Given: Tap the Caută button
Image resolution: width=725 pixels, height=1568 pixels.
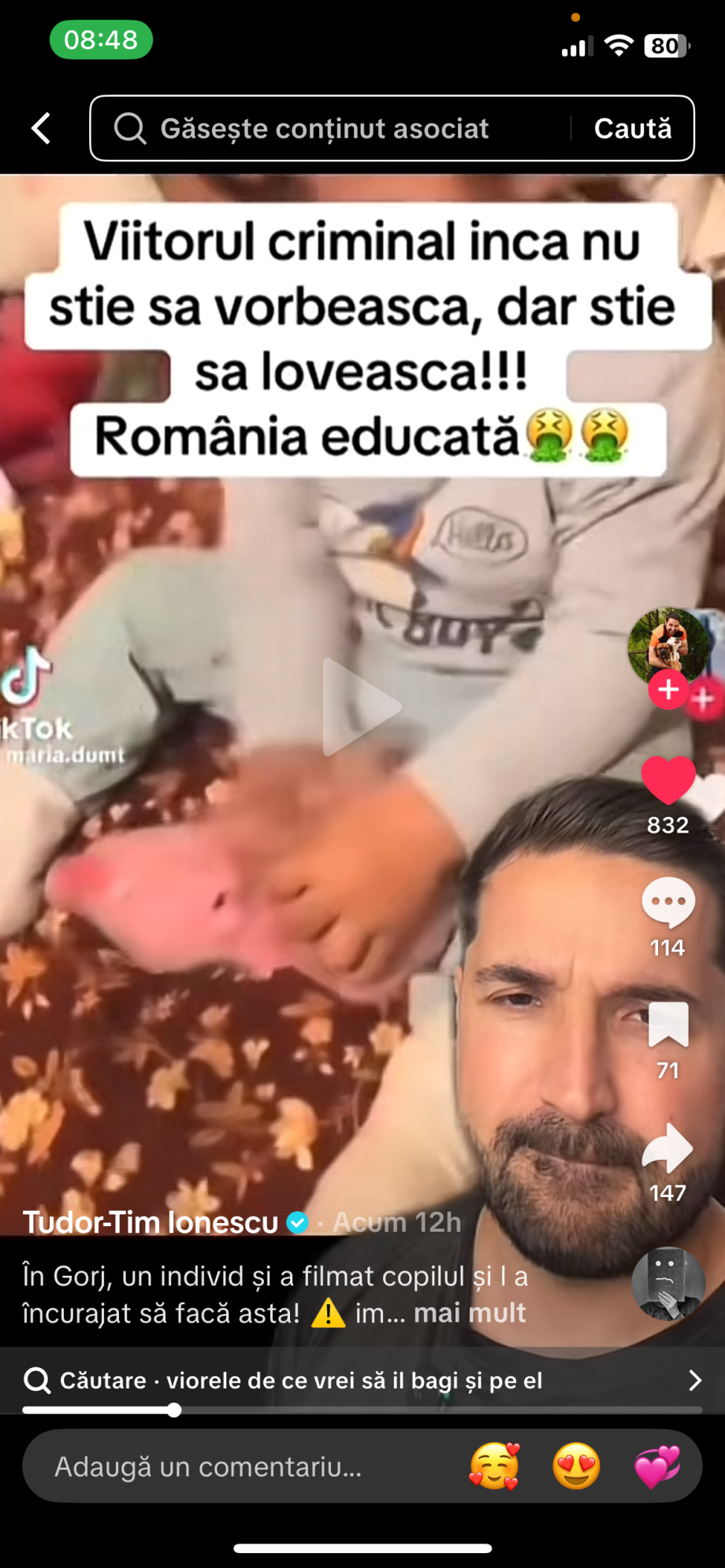Looking at the screenshot, I should 633,128.
